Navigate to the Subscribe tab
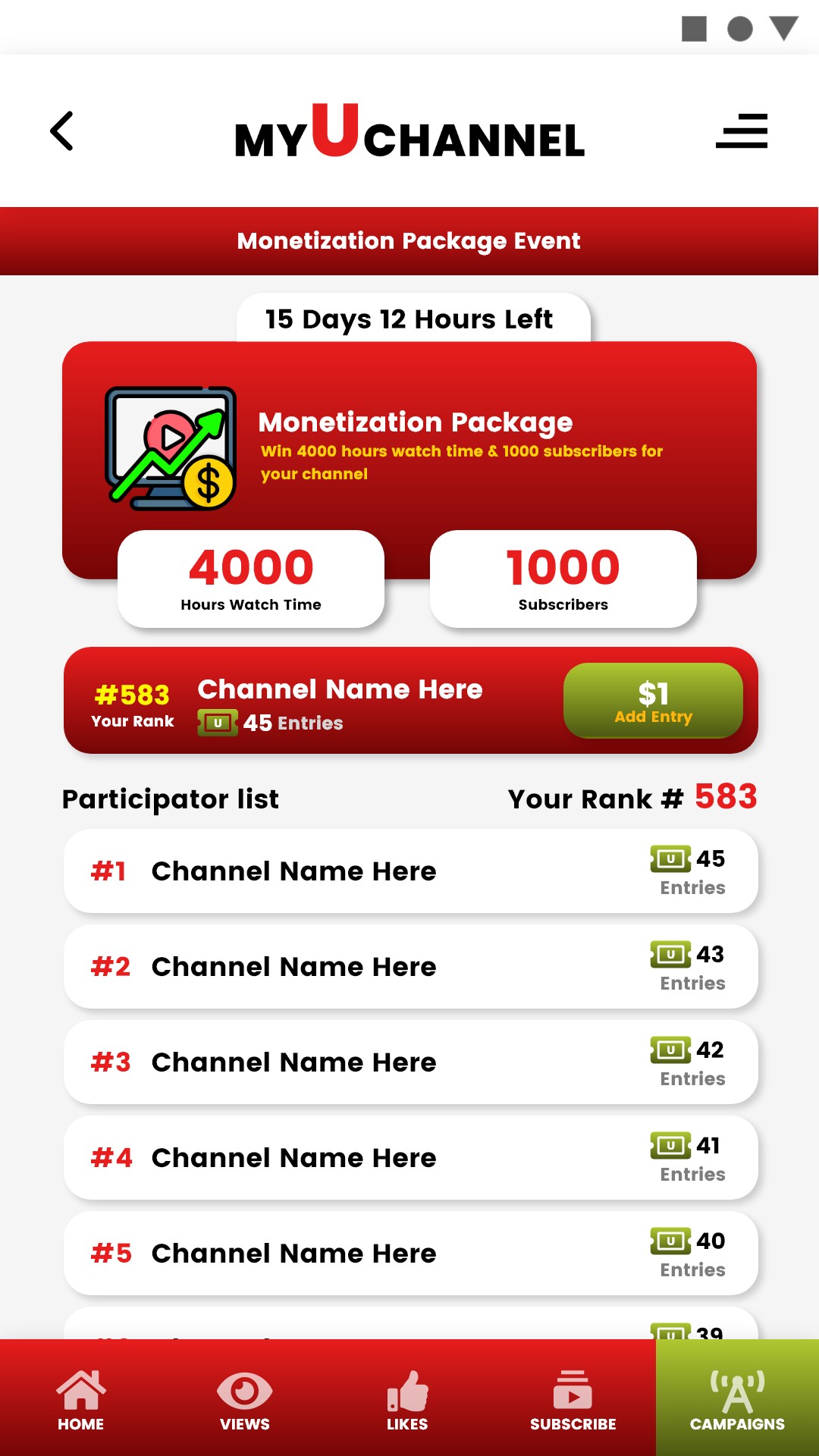The image size is (819, 1456). pyautogui.click(x=573, y=1400)
